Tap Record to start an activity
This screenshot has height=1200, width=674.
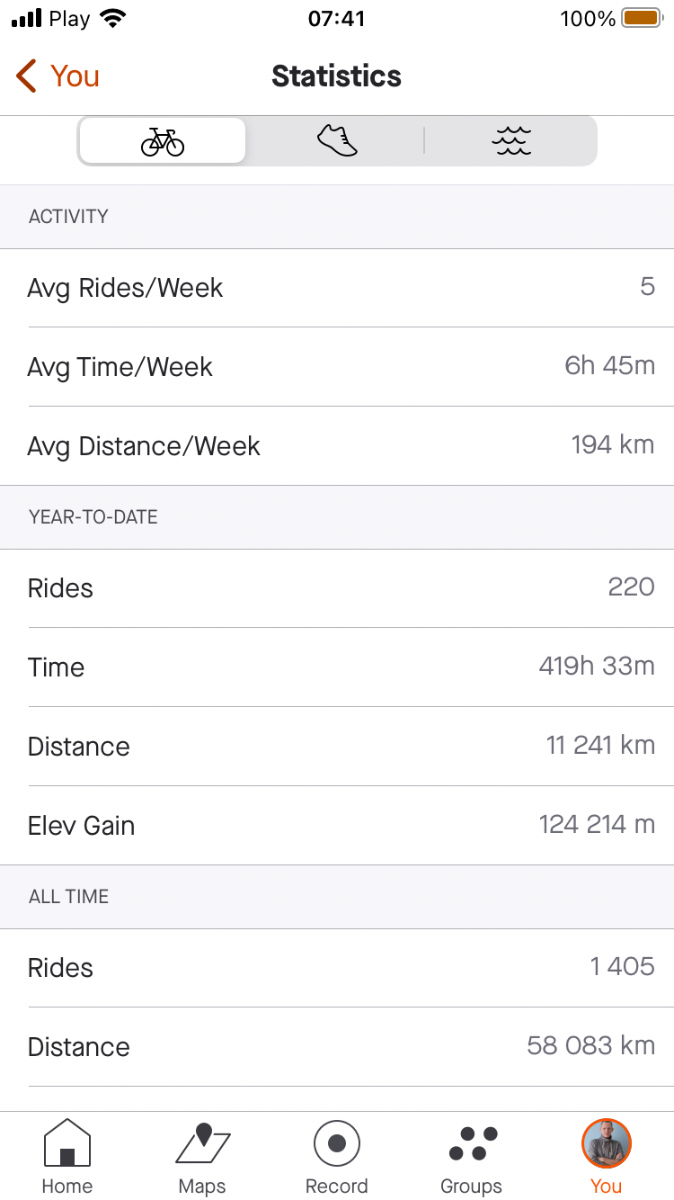tap(337, 1157)
